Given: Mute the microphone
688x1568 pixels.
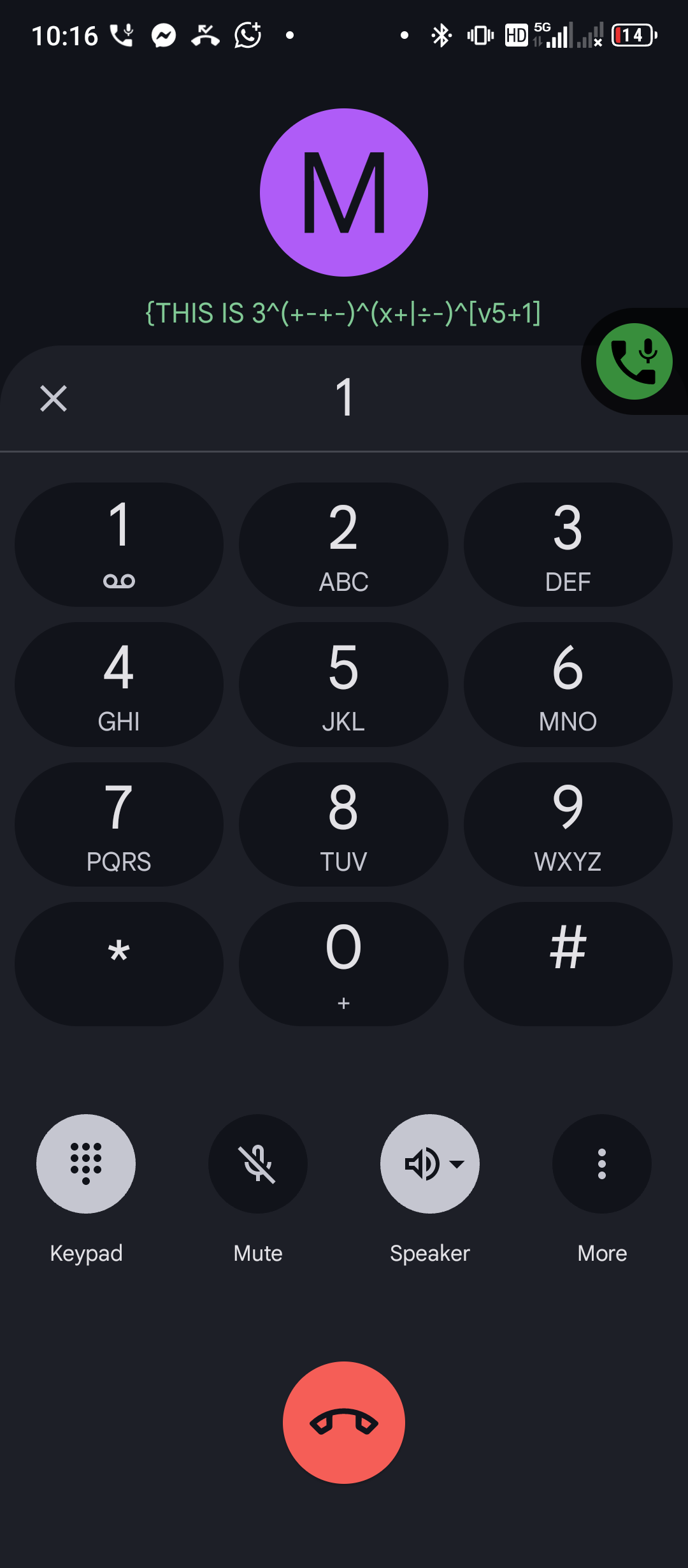Looking at the screenshot, I should click(x=258, y=1164).
